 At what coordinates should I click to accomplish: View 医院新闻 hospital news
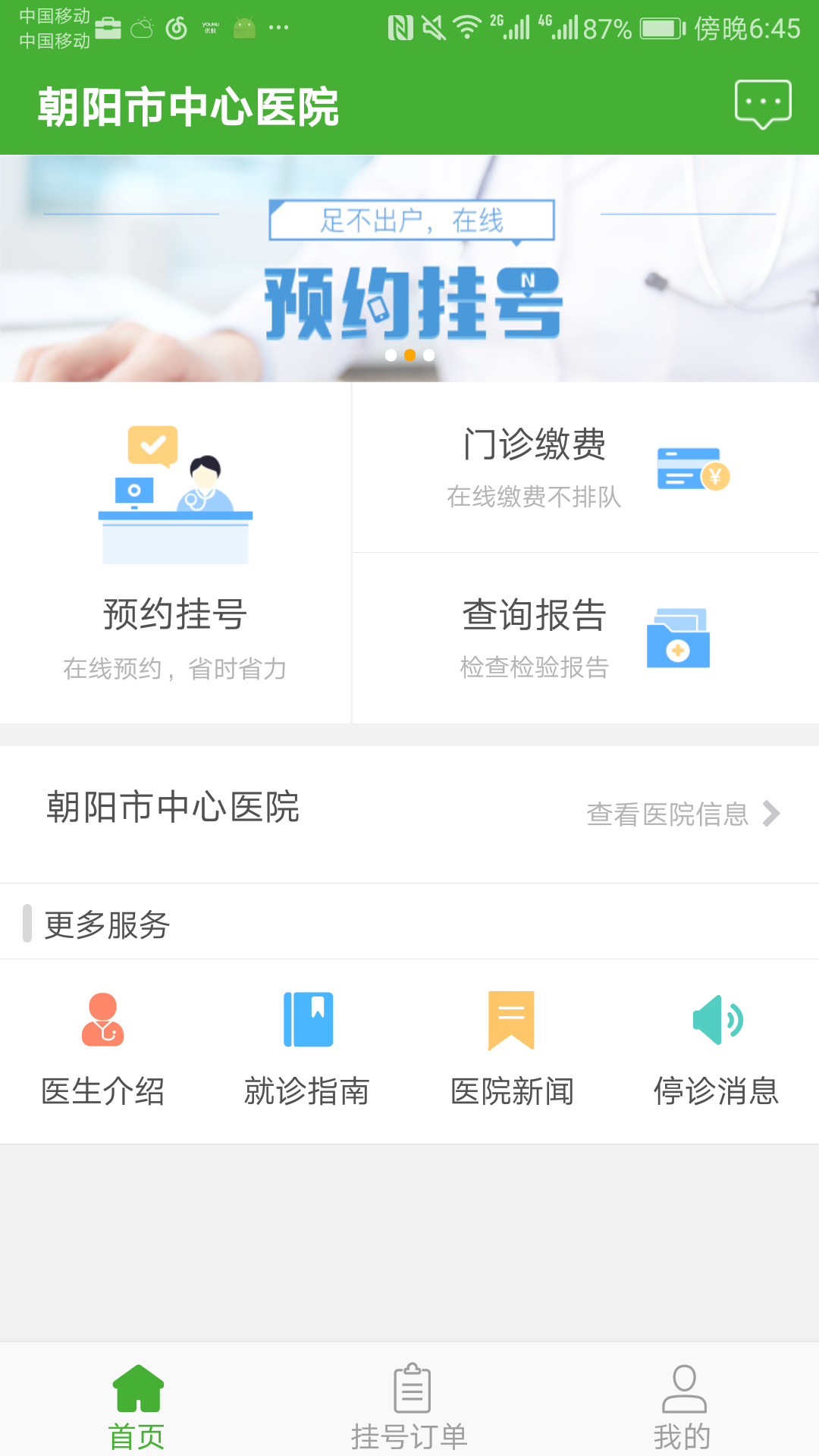pos(512,1050)
